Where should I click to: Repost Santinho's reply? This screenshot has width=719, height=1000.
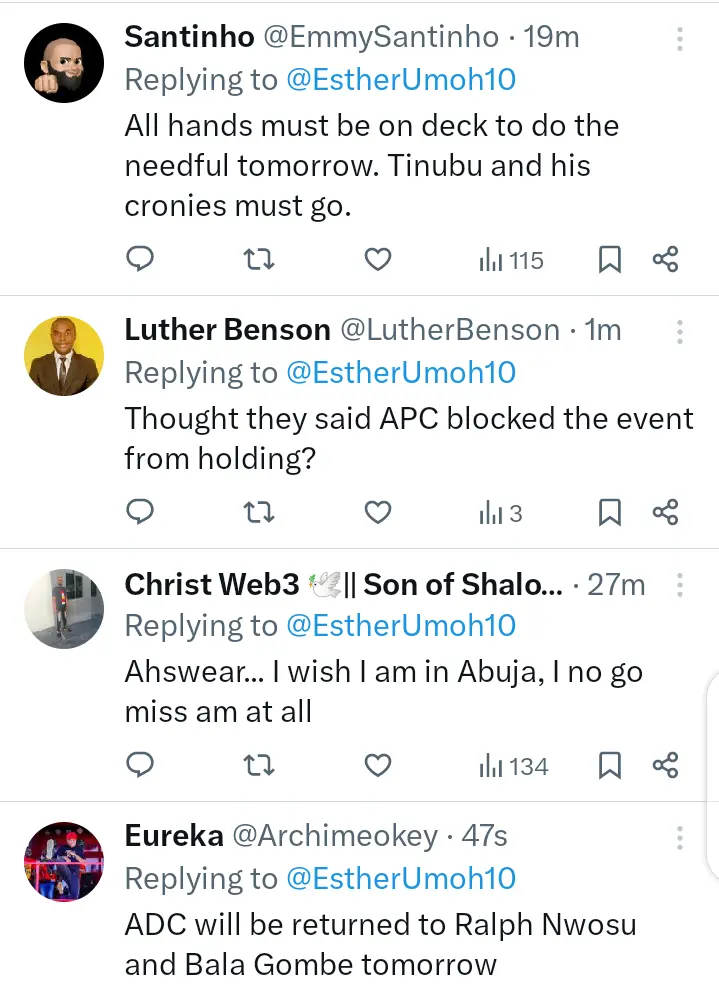259,260
